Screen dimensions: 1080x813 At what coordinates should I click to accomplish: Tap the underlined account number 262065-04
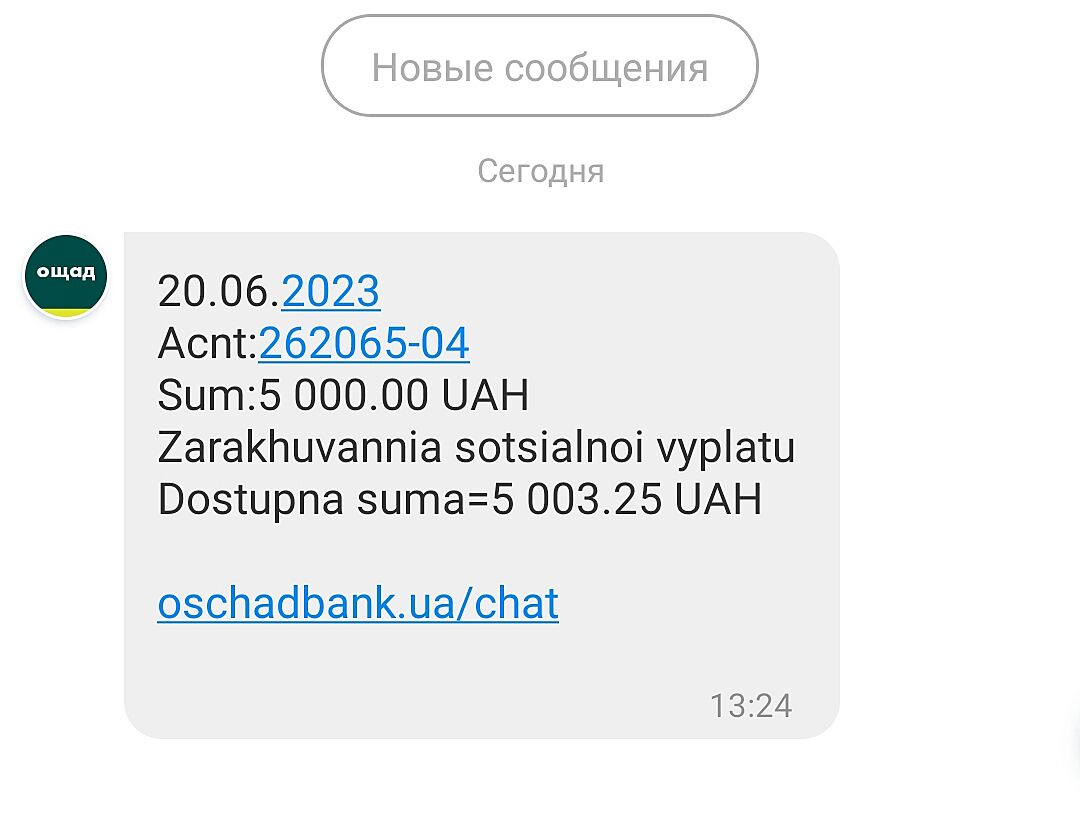(x=364, y=344)
